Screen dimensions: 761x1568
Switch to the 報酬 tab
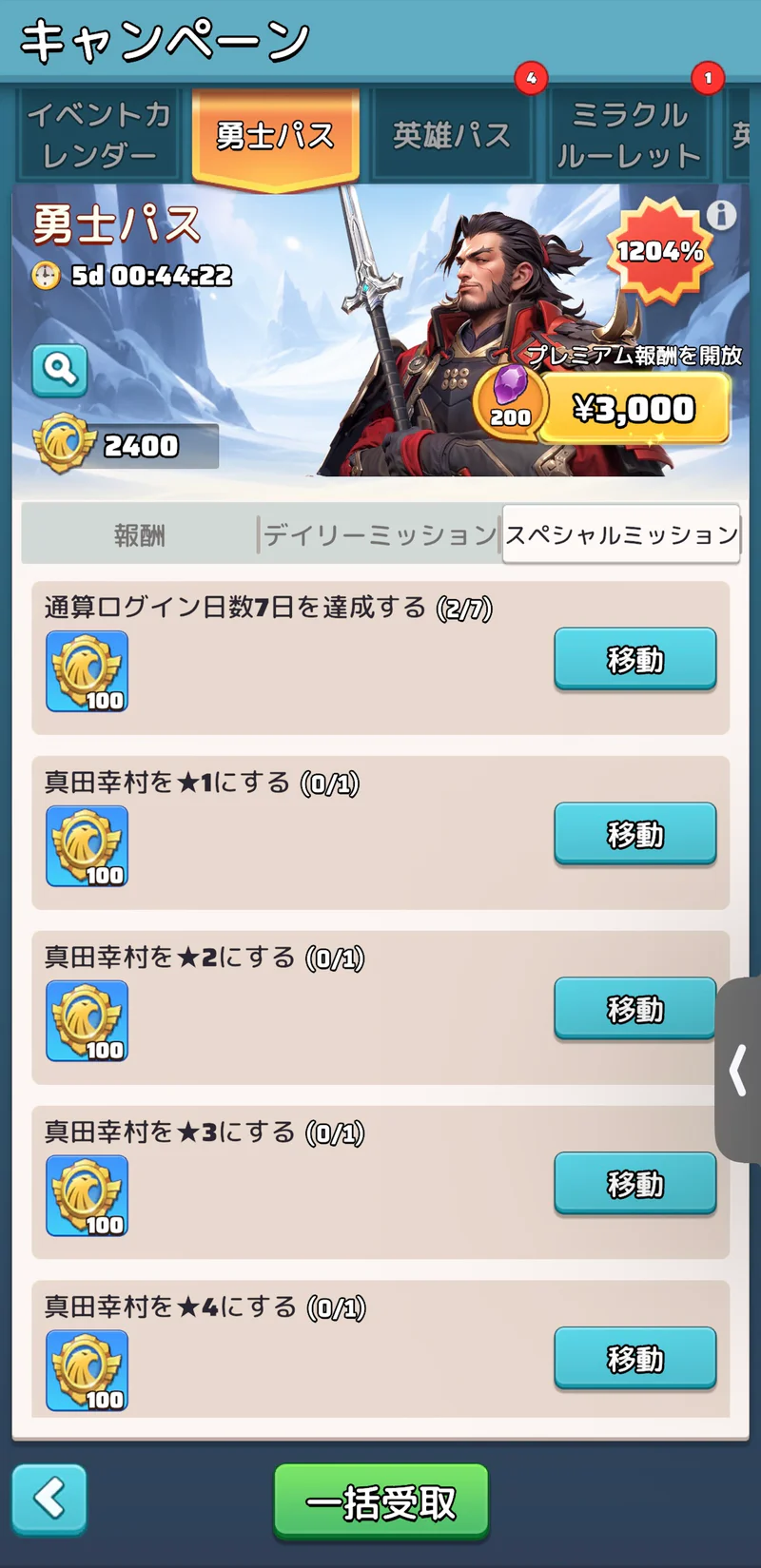coord(140,535)
